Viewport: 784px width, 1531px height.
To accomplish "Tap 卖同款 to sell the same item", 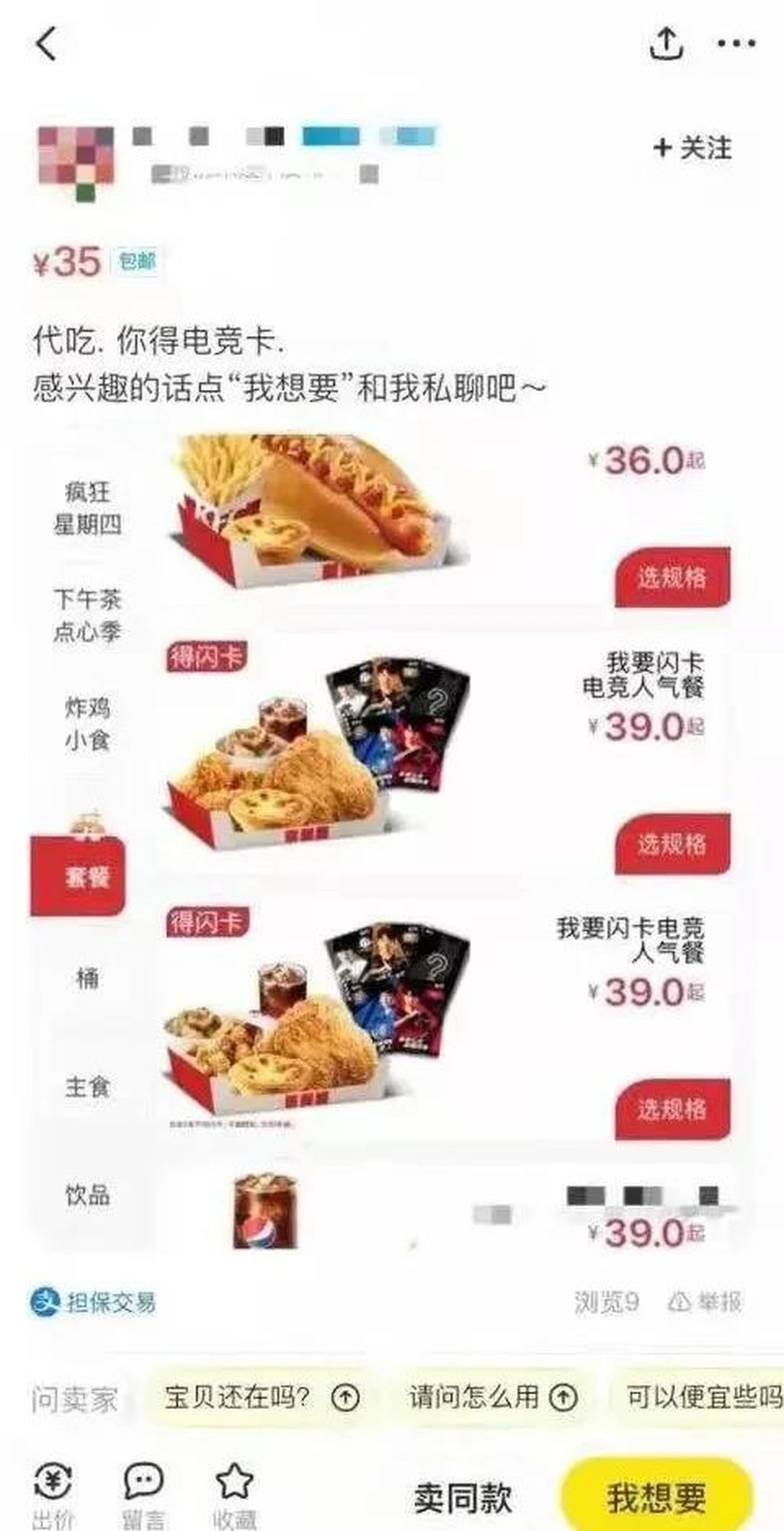I will click(464, 1497).
